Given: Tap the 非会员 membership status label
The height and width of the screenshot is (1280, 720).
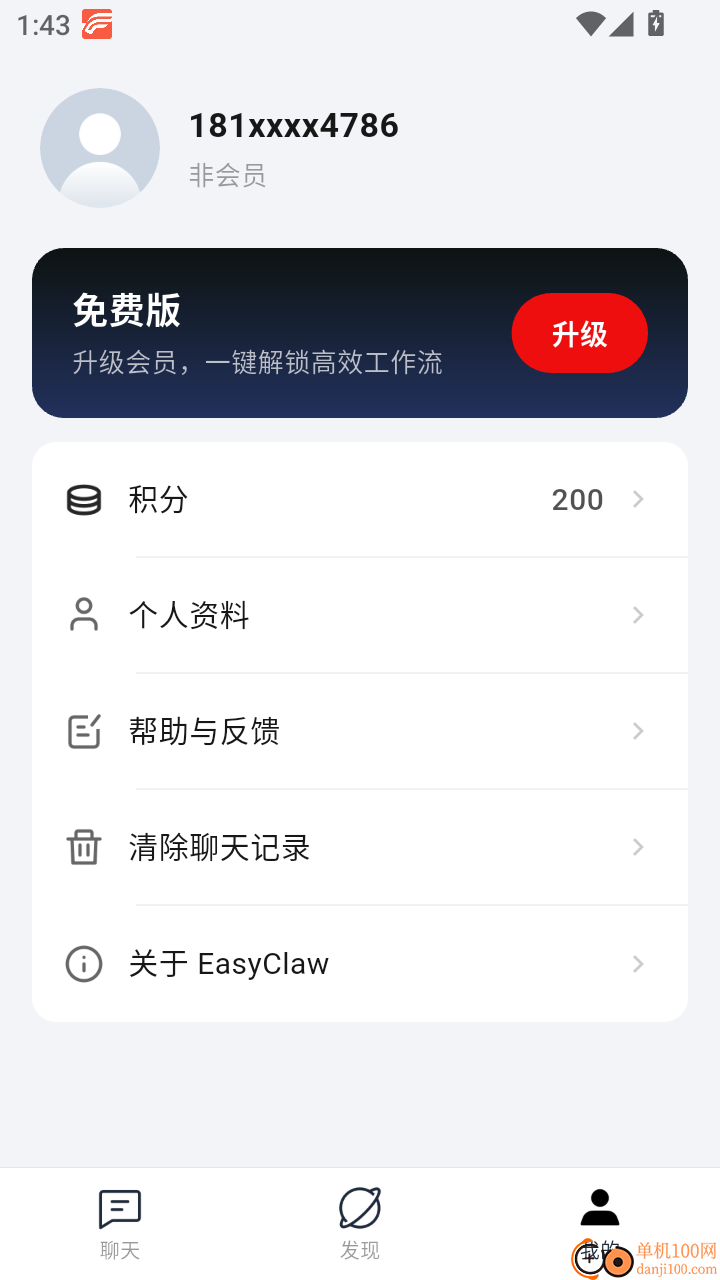Looking at the screenshot, I should pos(226,176).
